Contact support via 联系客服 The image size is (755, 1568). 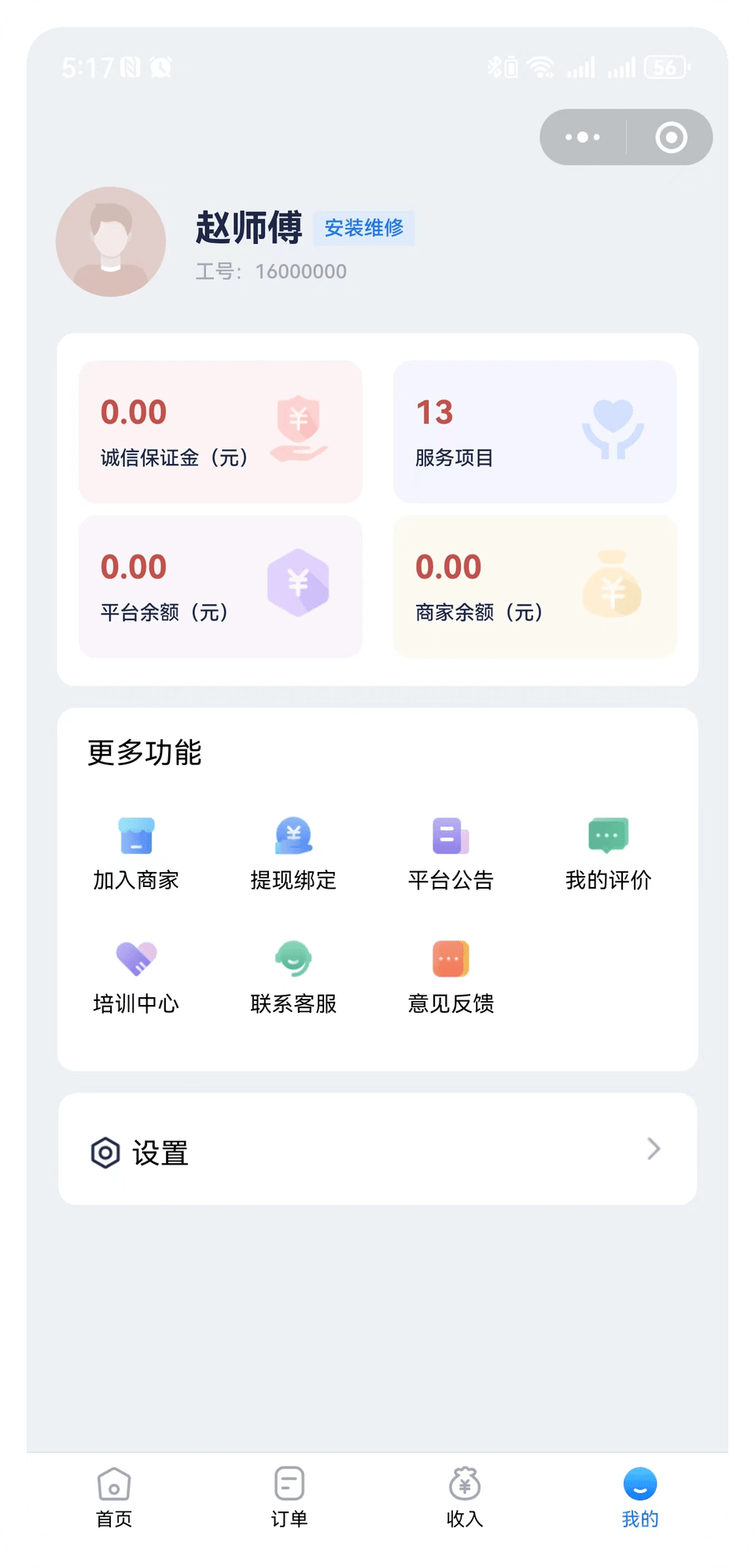pyautogui.click(x=293, y=977)
